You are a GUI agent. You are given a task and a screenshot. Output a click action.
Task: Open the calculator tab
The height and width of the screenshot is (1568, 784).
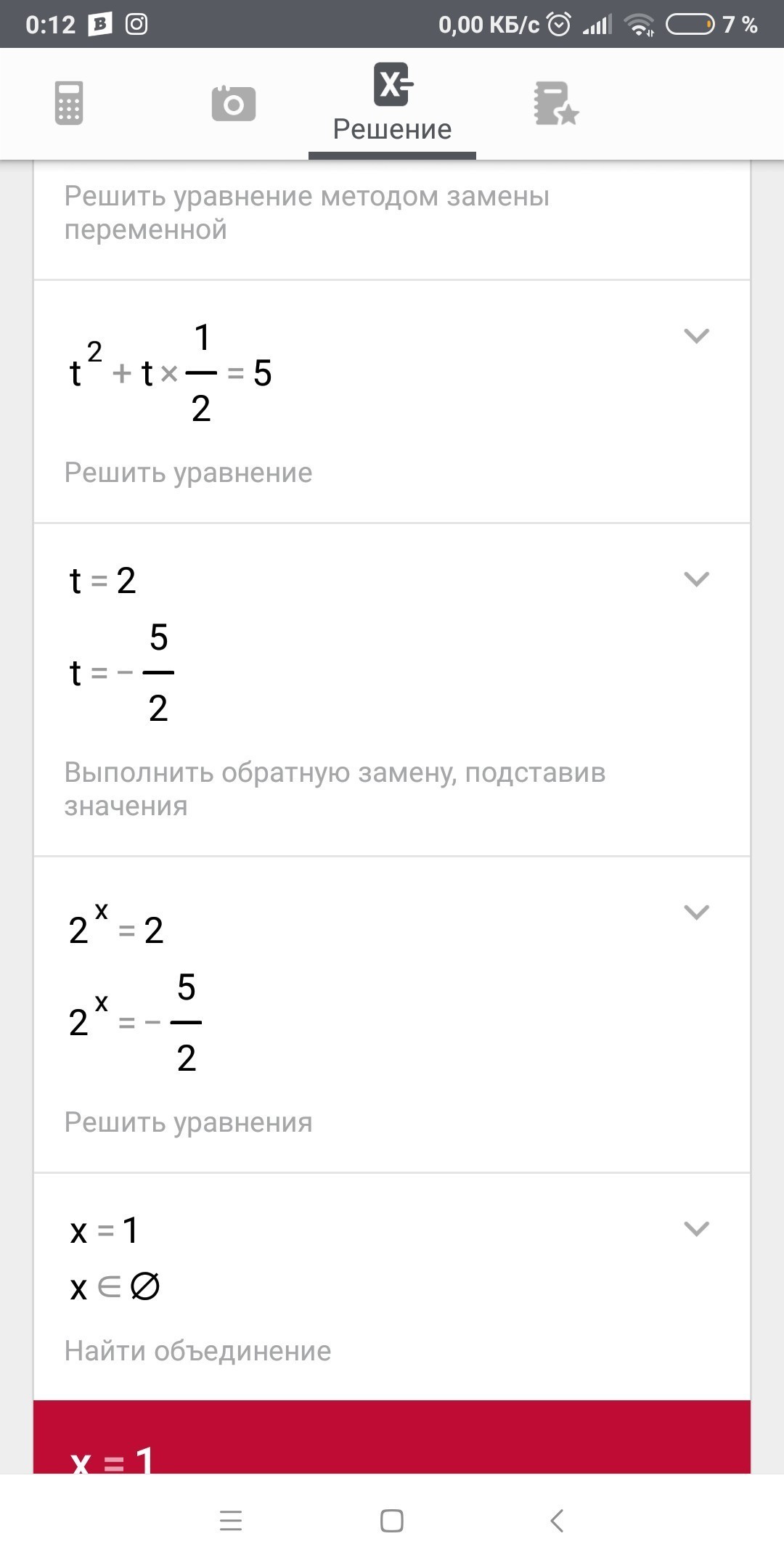tap(69, 103)
